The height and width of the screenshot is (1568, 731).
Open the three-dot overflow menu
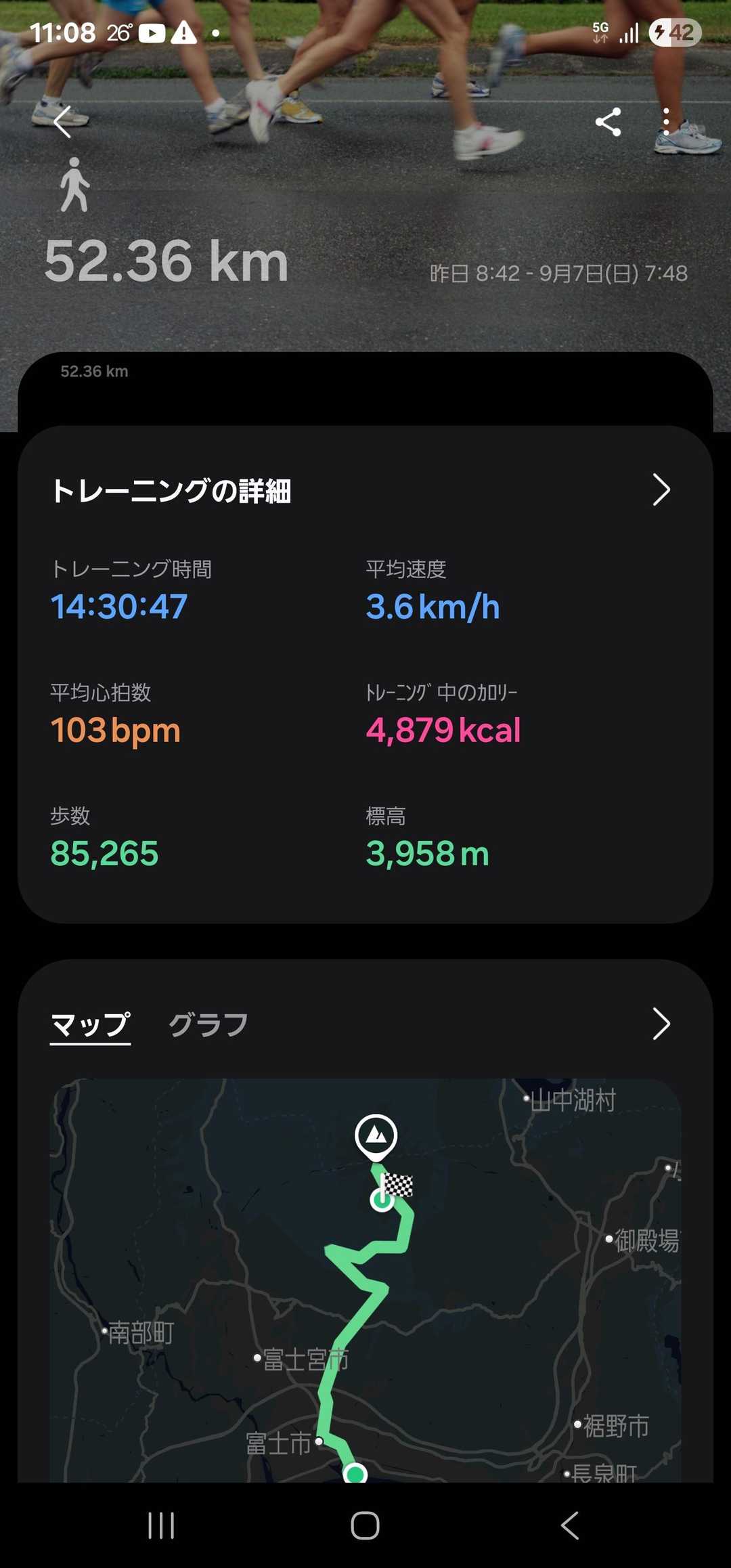(666, 123)
